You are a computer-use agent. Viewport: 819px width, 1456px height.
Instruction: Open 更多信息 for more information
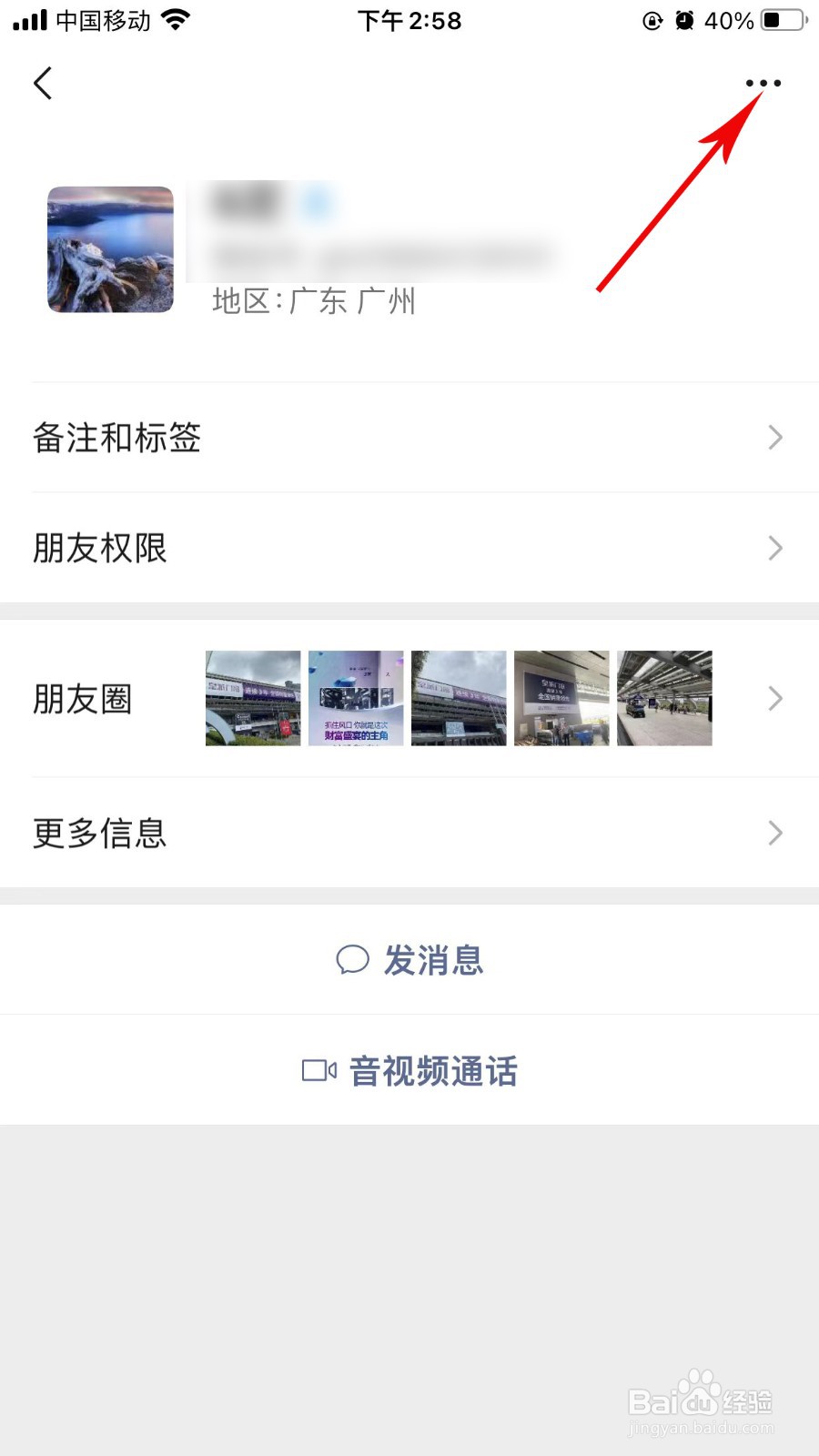100,833
